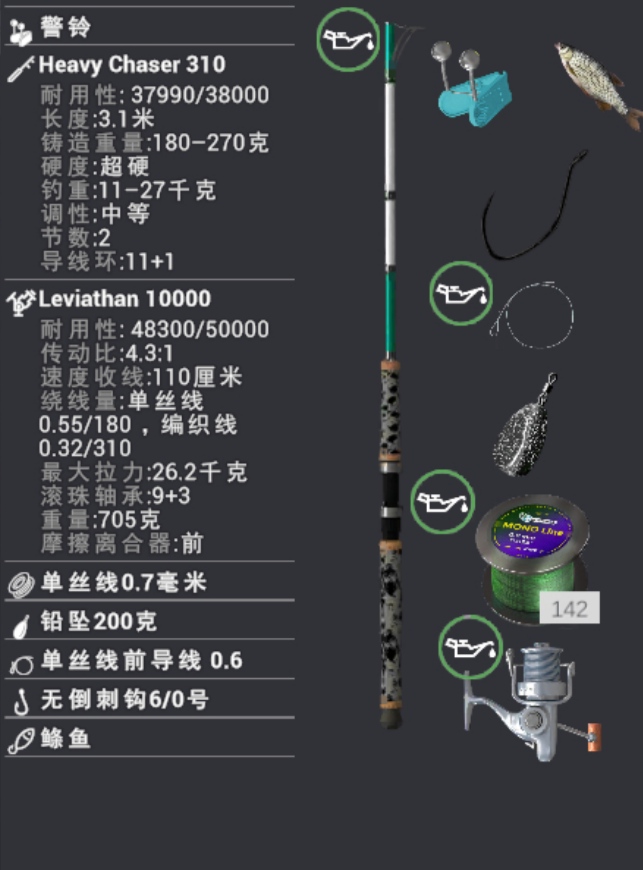Viewport: 643px width, 870px height.
Task: Open the 铅坠200克 row
Action: point(150,621)
